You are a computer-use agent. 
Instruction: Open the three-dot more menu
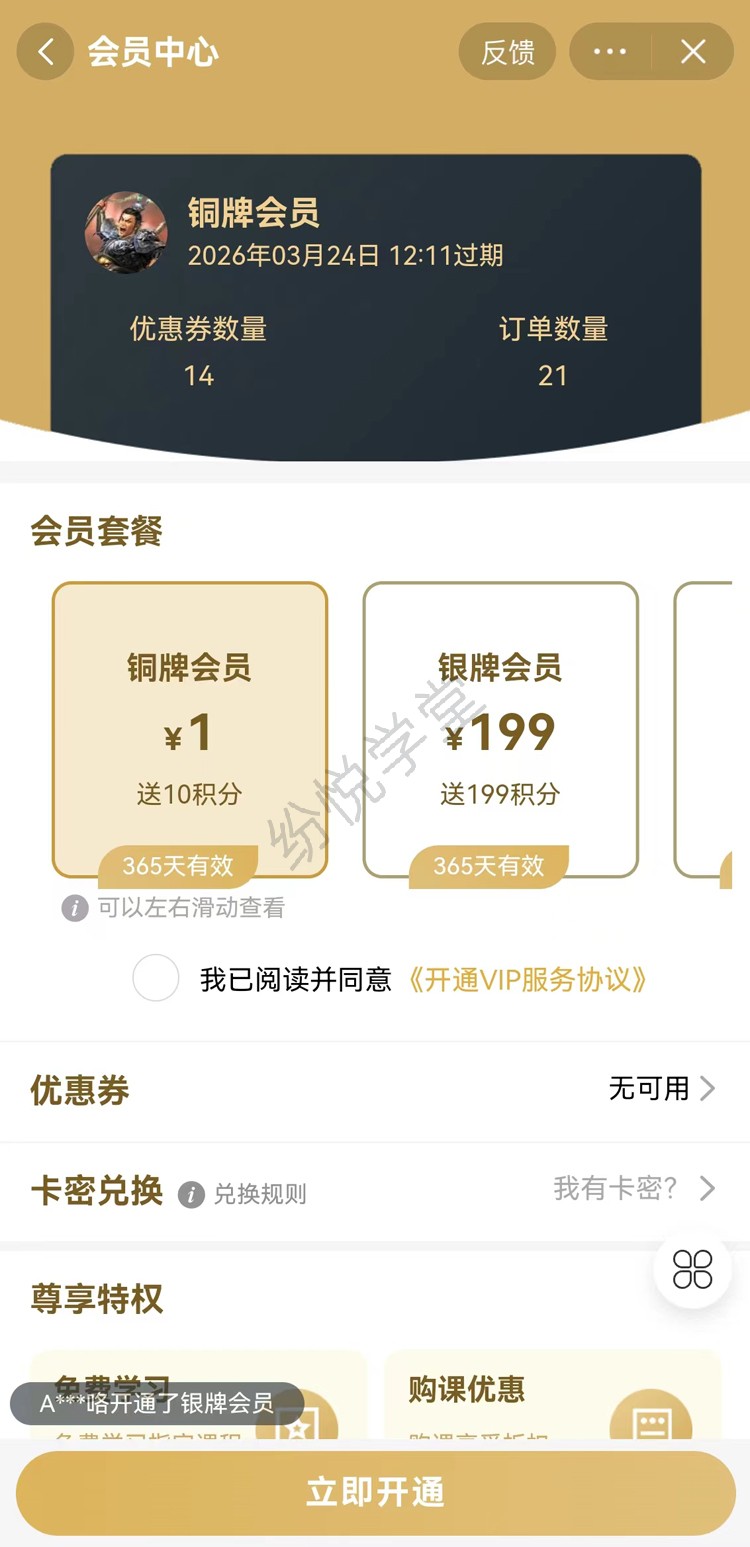[x=610, y=52]
